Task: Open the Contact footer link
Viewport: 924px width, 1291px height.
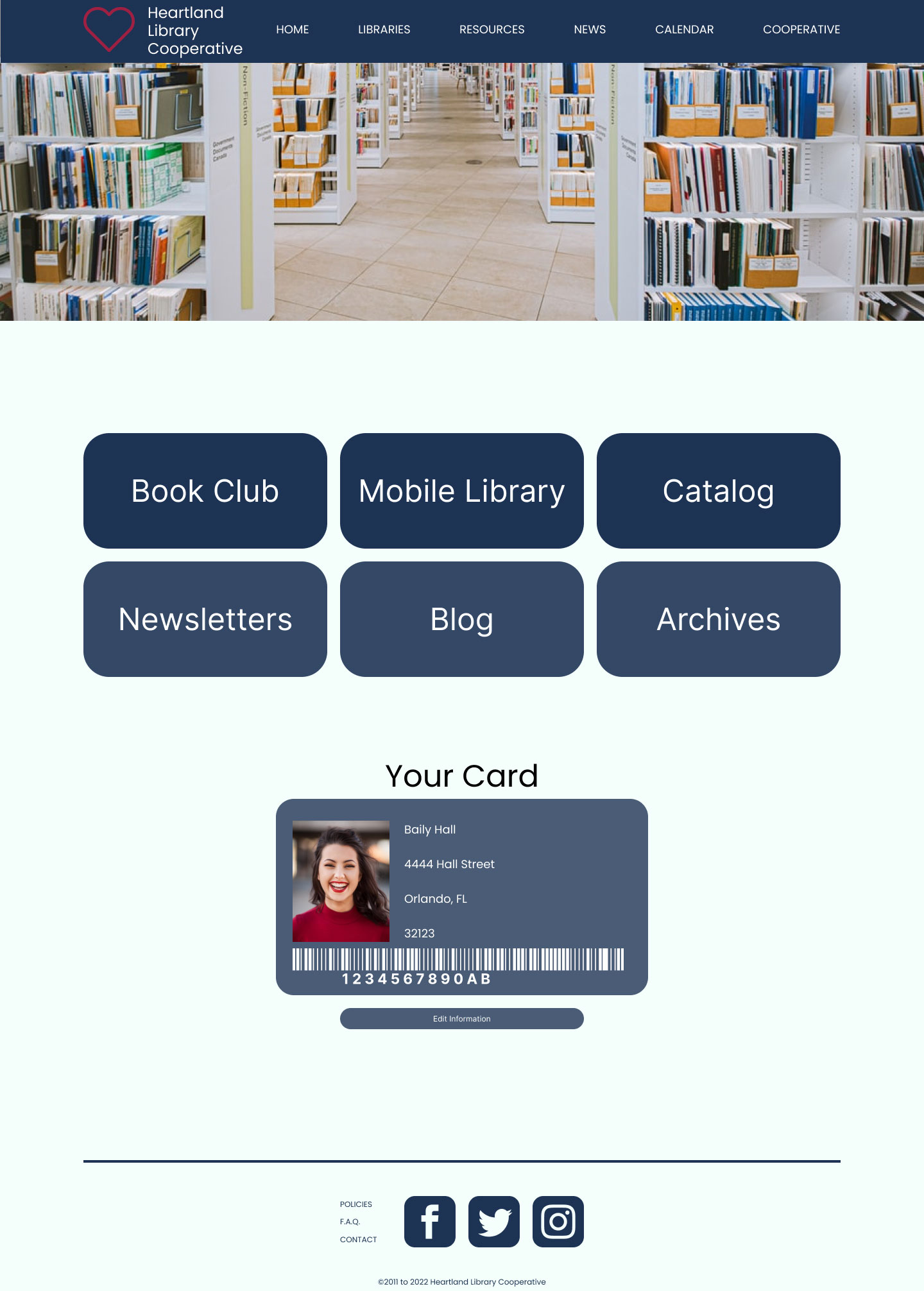Action: pyautogui.click(x=358, y=1240)
